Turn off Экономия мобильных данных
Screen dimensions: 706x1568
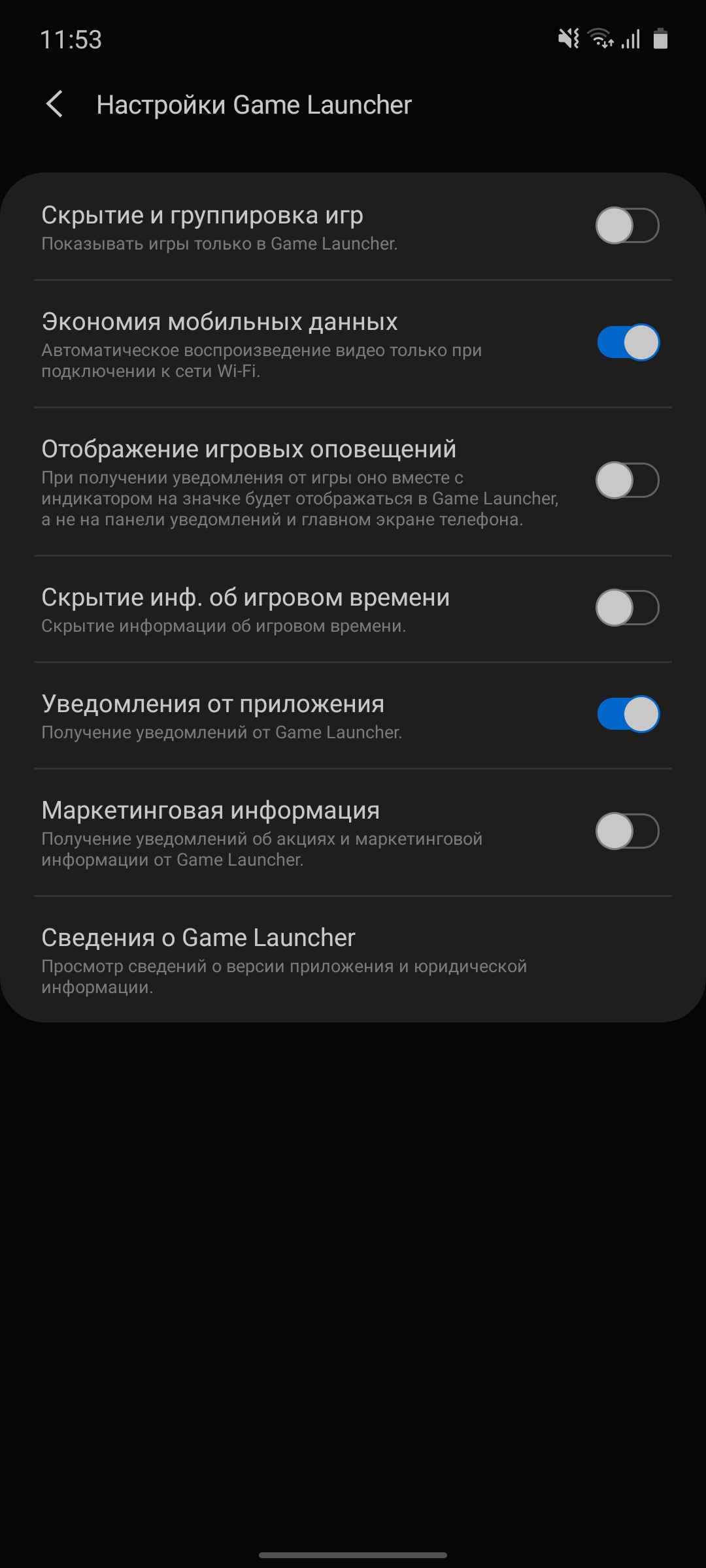(x=627, y=342)
